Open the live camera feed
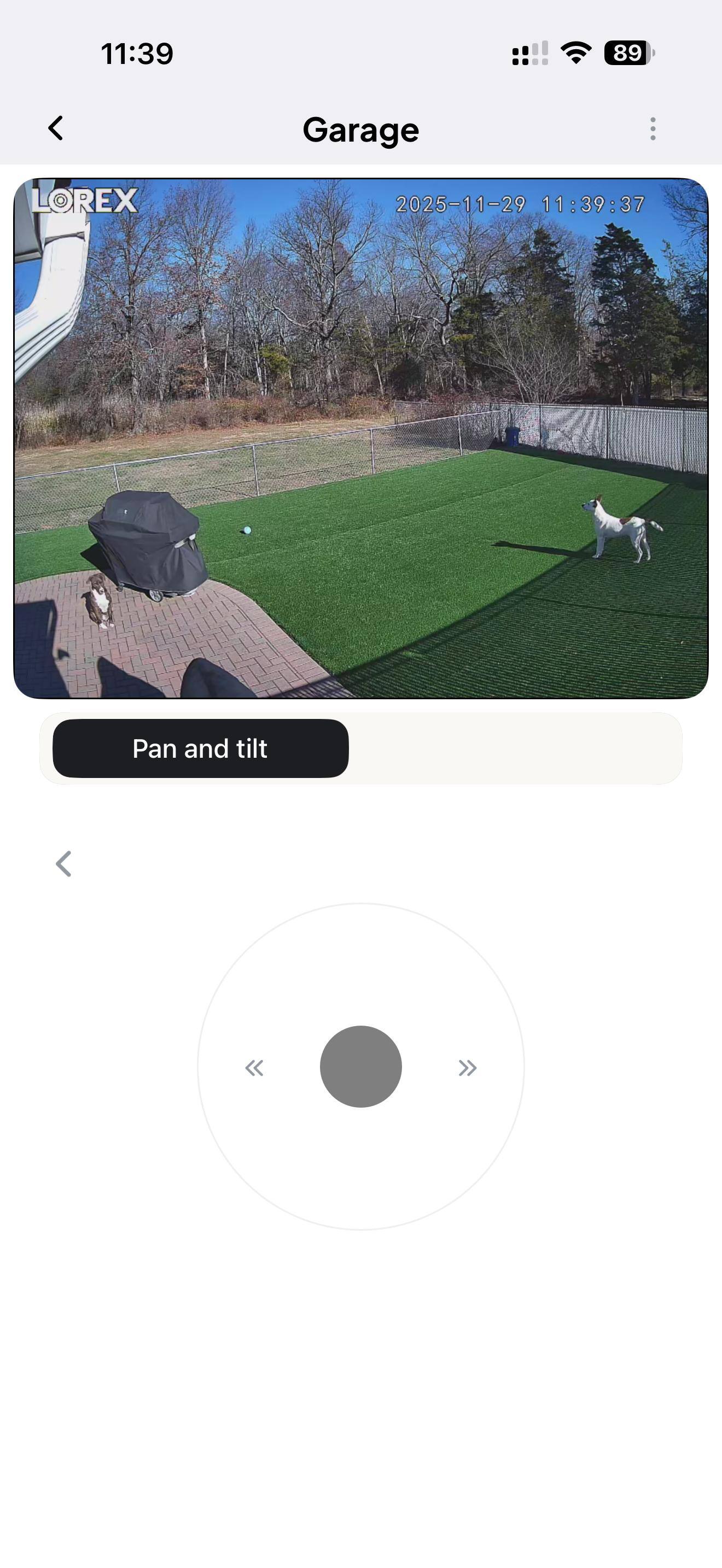Screen dimensions: 722x1568 pyautogui.click(x=360, y=438)
